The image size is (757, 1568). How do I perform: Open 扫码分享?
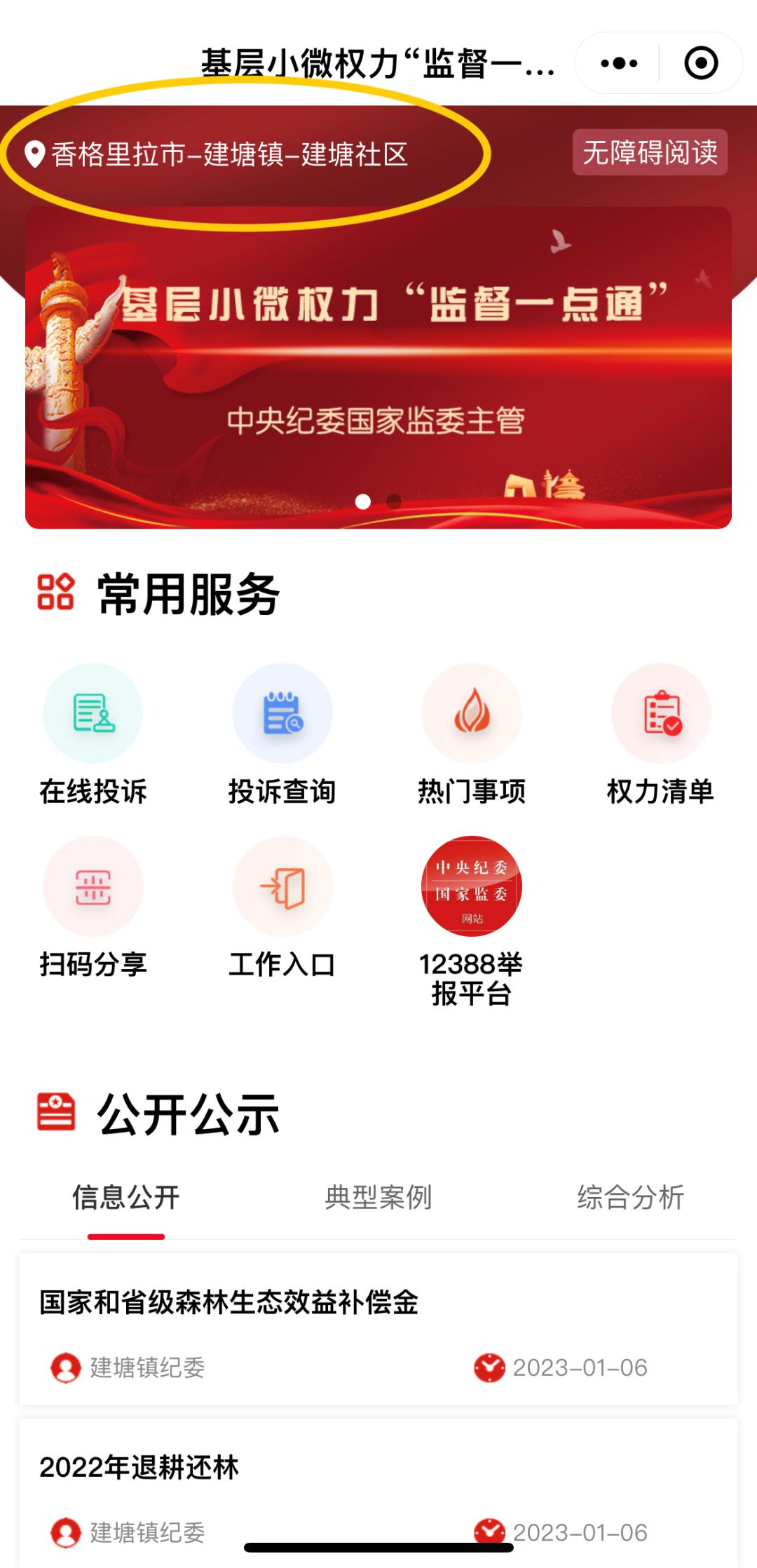[93, 909]
